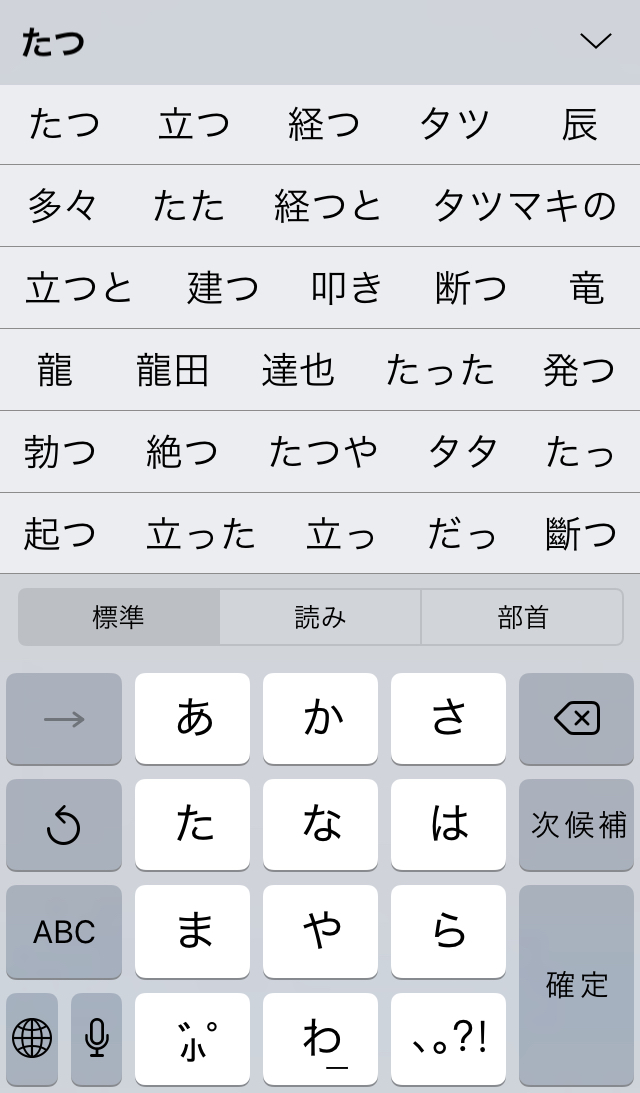
Task: Choose the candidate 達也
Action: [x=297, y=370]
